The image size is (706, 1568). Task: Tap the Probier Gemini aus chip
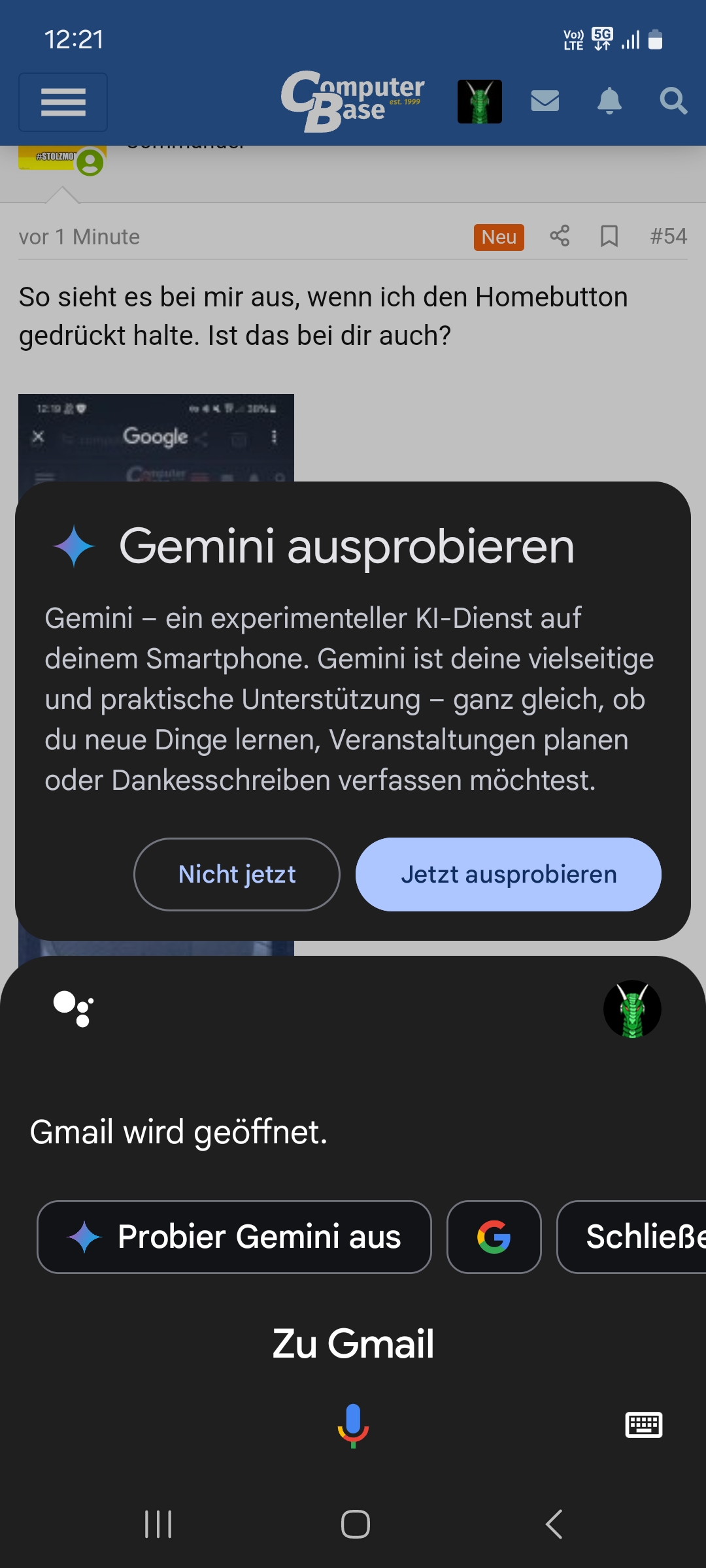[234, 1237]
